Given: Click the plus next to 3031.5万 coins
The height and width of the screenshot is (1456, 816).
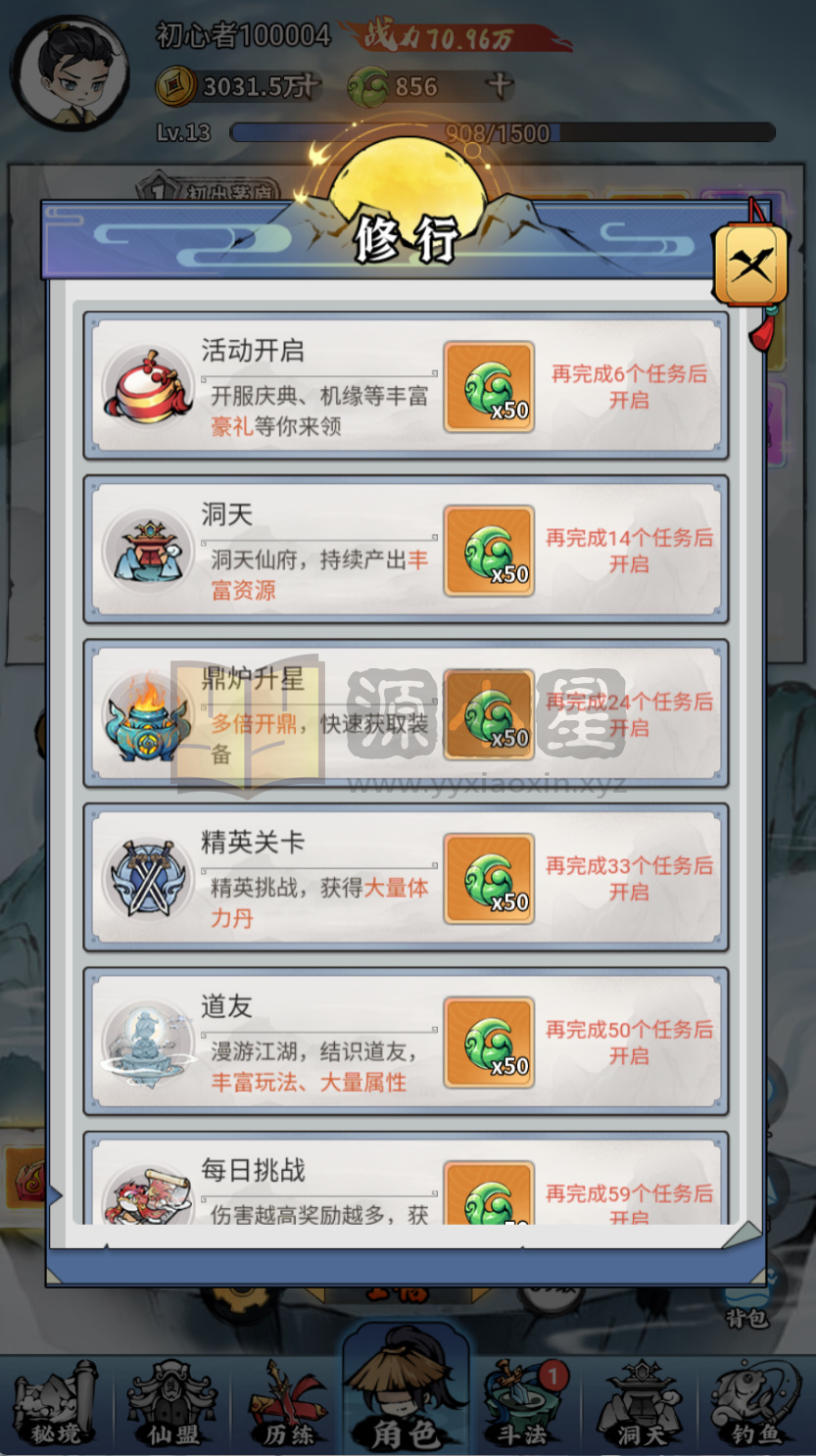Looking at the screenshot, I should click(309, 86).
